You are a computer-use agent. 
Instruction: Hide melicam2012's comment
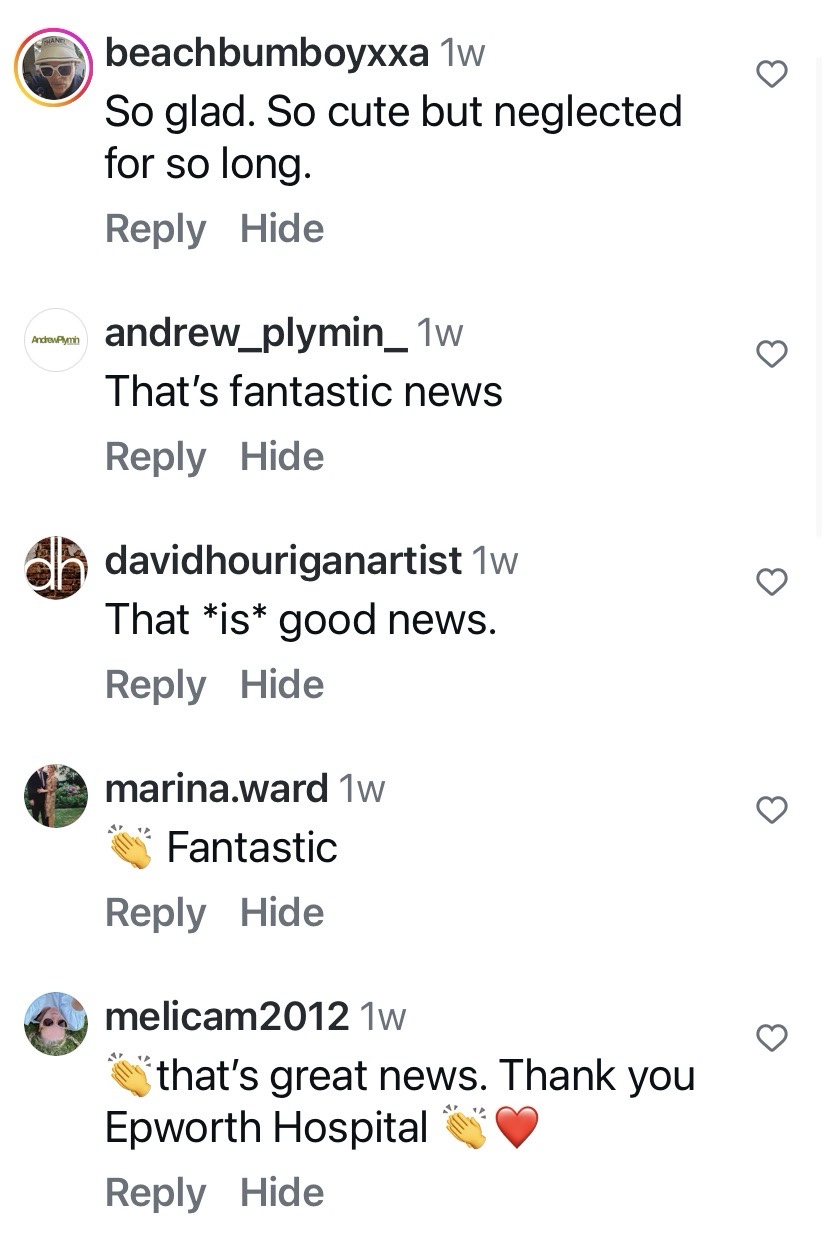(282, 1193)
